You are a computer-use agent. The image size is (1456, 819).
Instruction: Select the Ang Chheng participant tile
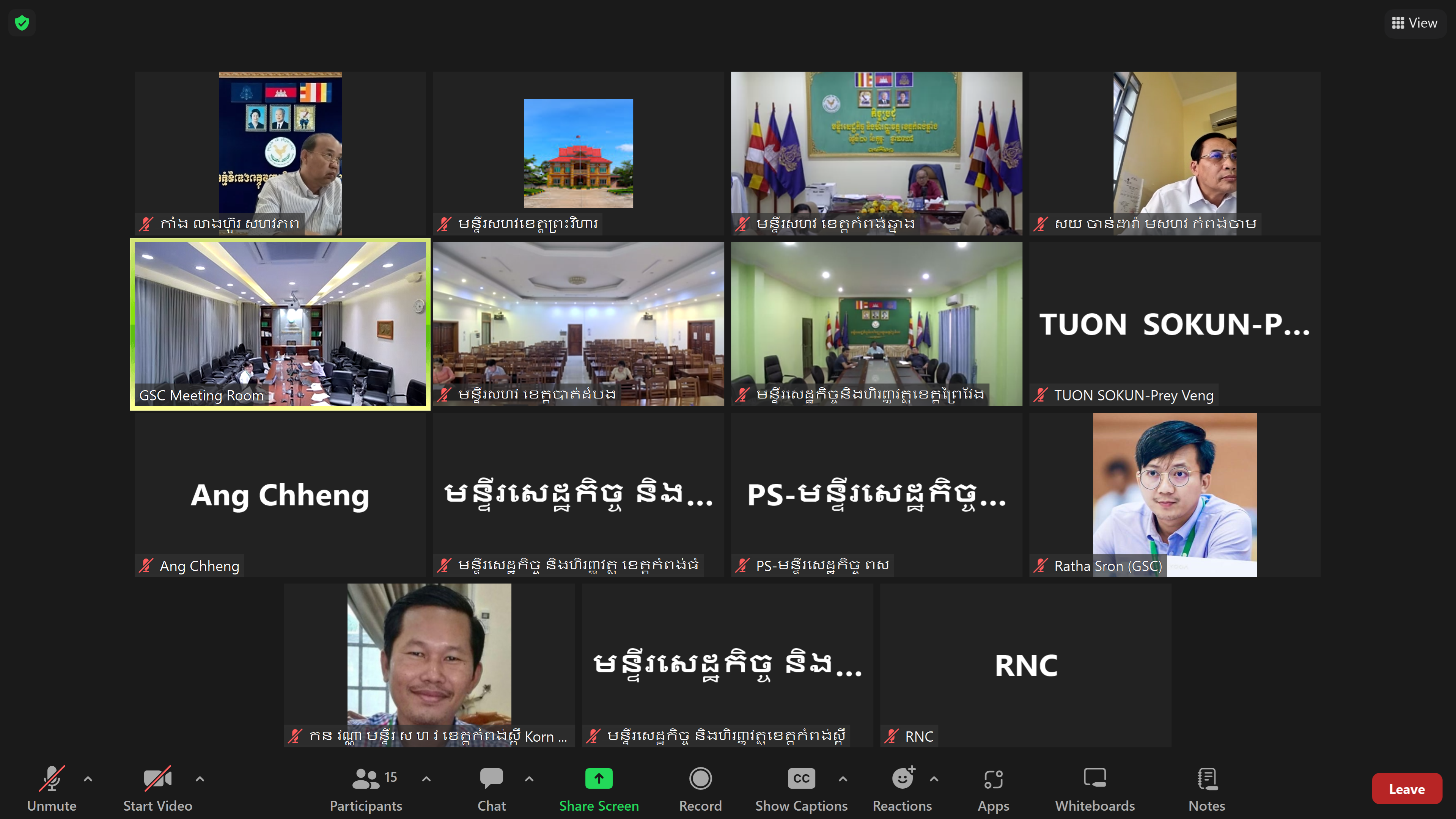[280, 494]
